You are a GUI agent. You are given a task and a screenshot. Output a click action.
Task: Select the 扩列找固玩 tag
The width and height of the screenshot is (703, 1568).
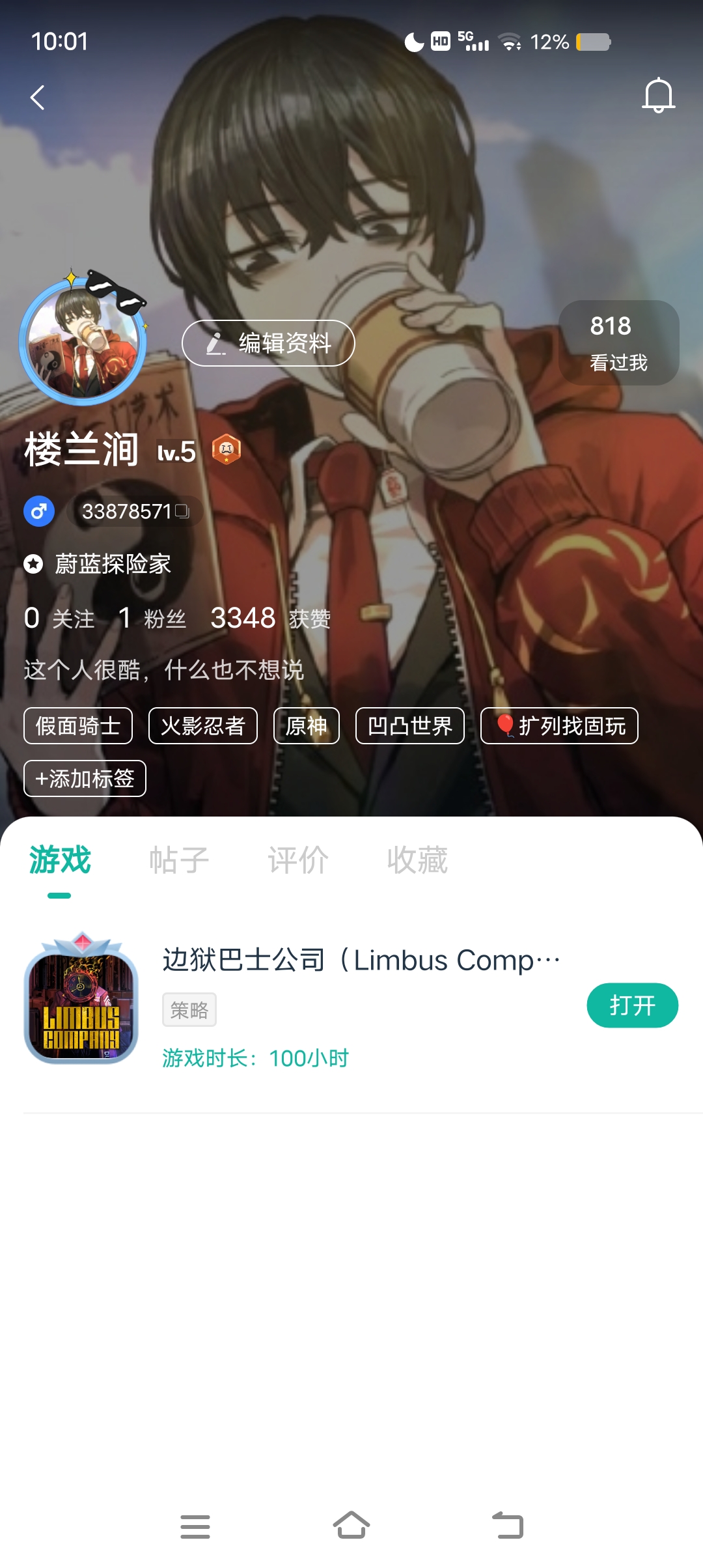559,725
